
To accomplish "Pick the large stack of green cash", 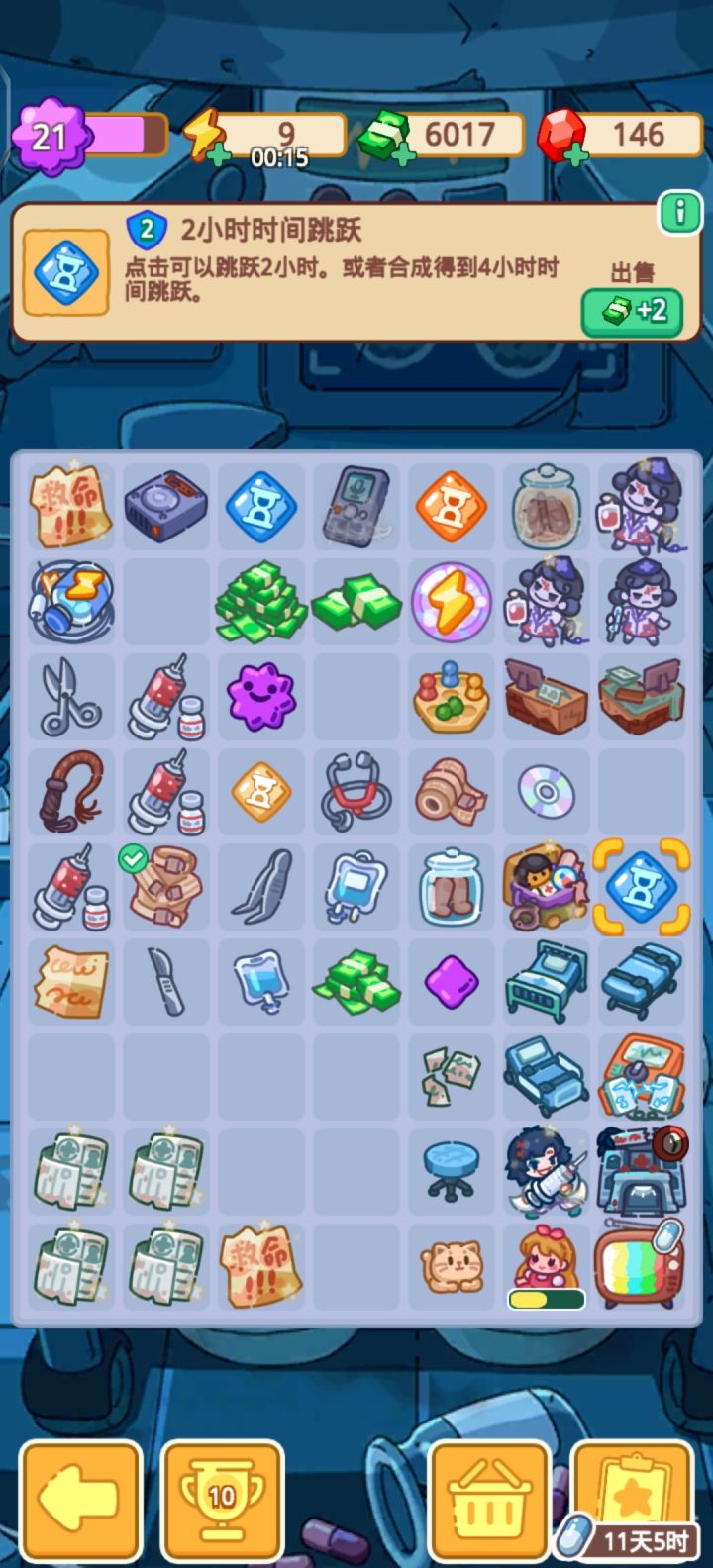I will [x=261, y=602].
